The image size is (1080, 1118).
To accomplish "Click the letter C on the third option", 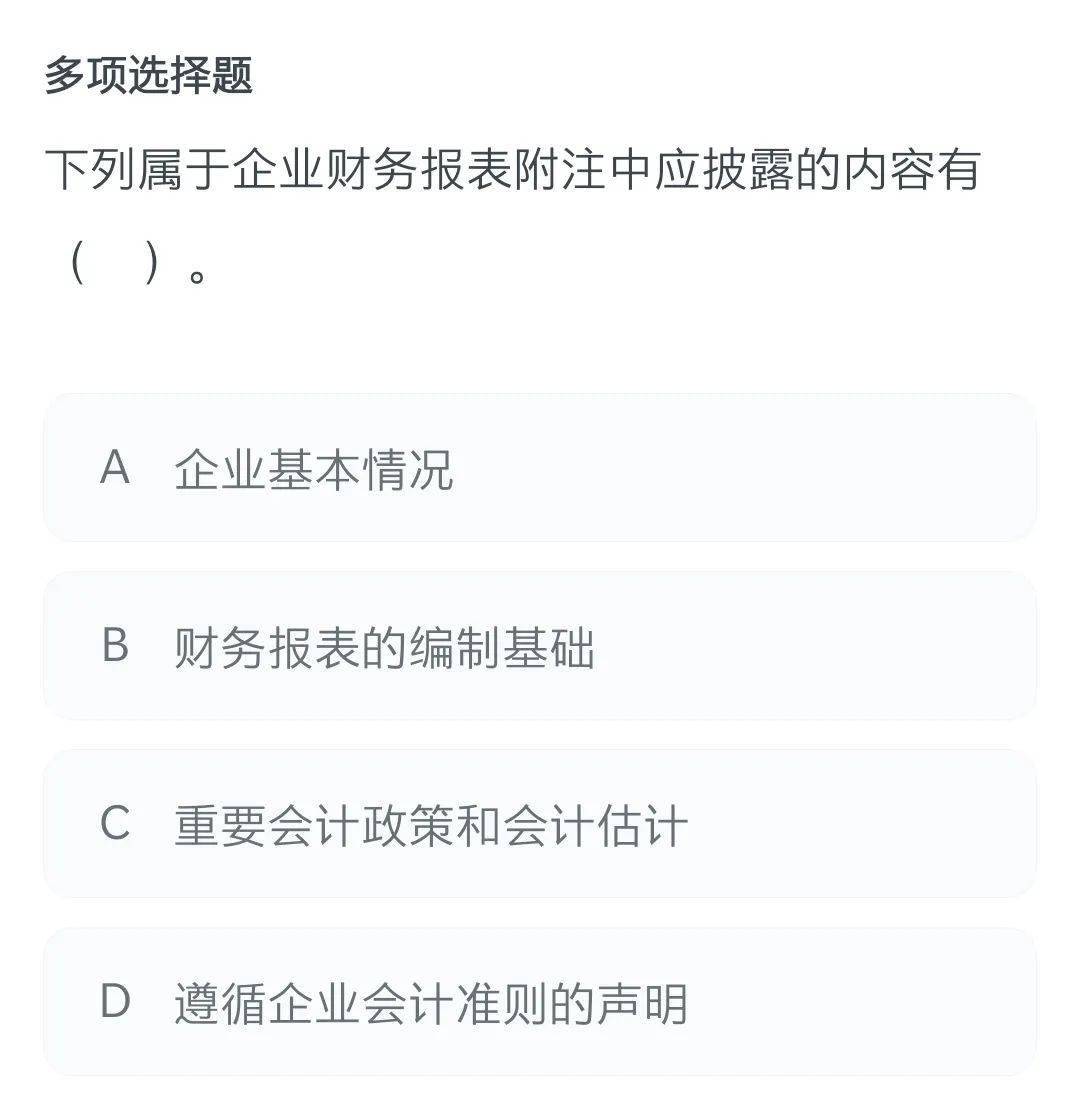I will coord(118,822).
